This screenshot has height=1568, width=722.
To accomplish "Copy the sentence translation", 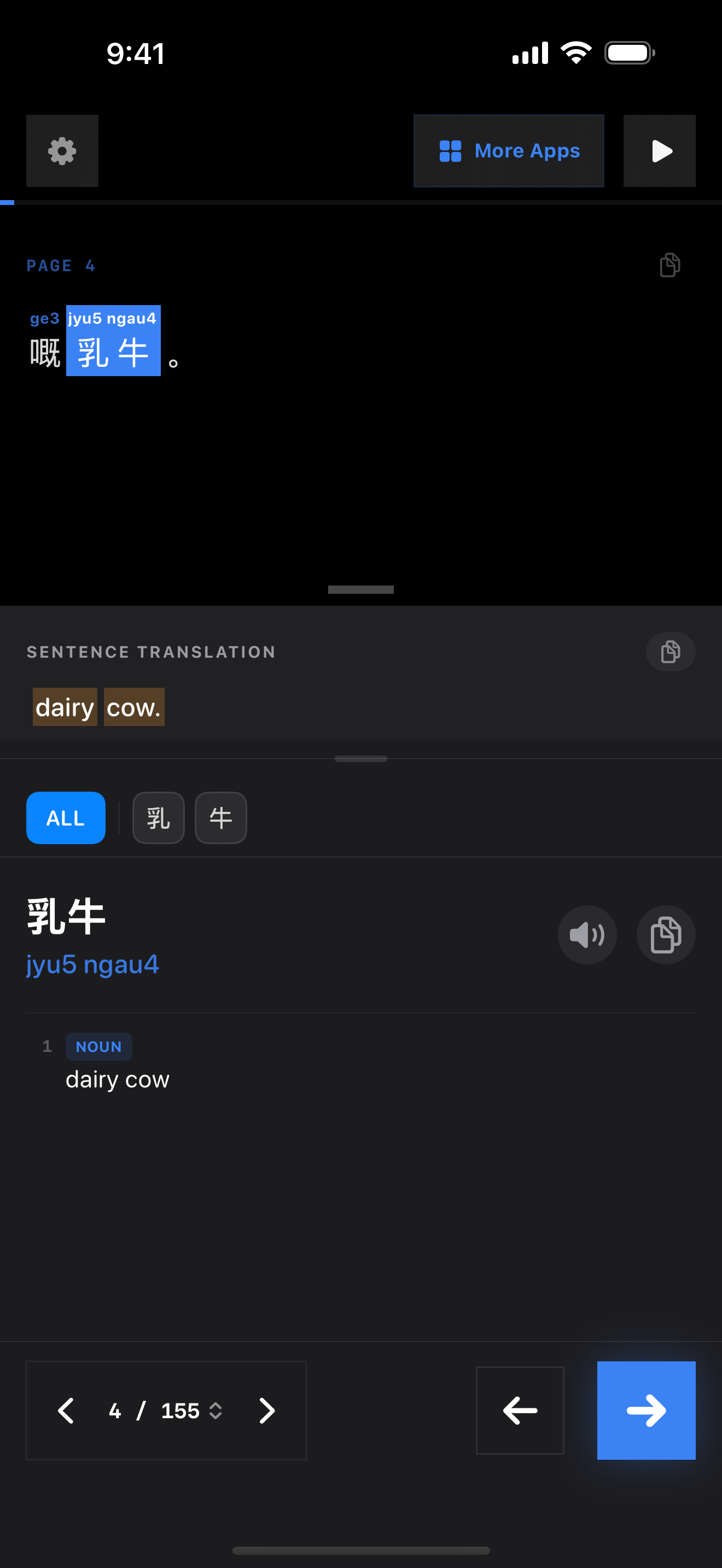I will pos(669,652).
